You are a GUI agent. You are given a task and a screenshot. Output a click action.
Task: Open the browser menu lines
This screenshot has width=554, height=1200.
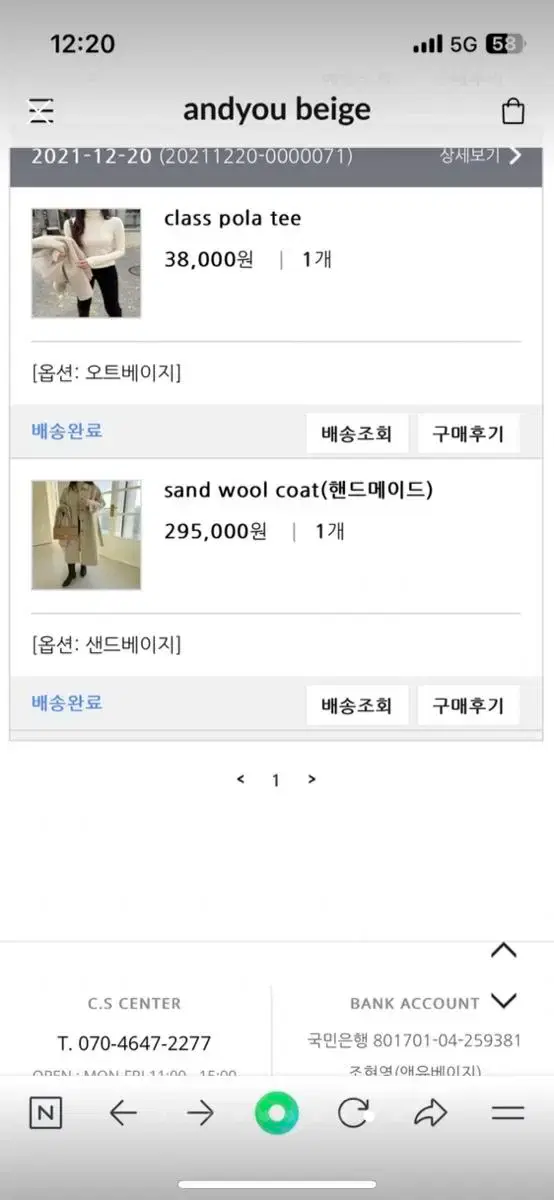pos(508,1113)
